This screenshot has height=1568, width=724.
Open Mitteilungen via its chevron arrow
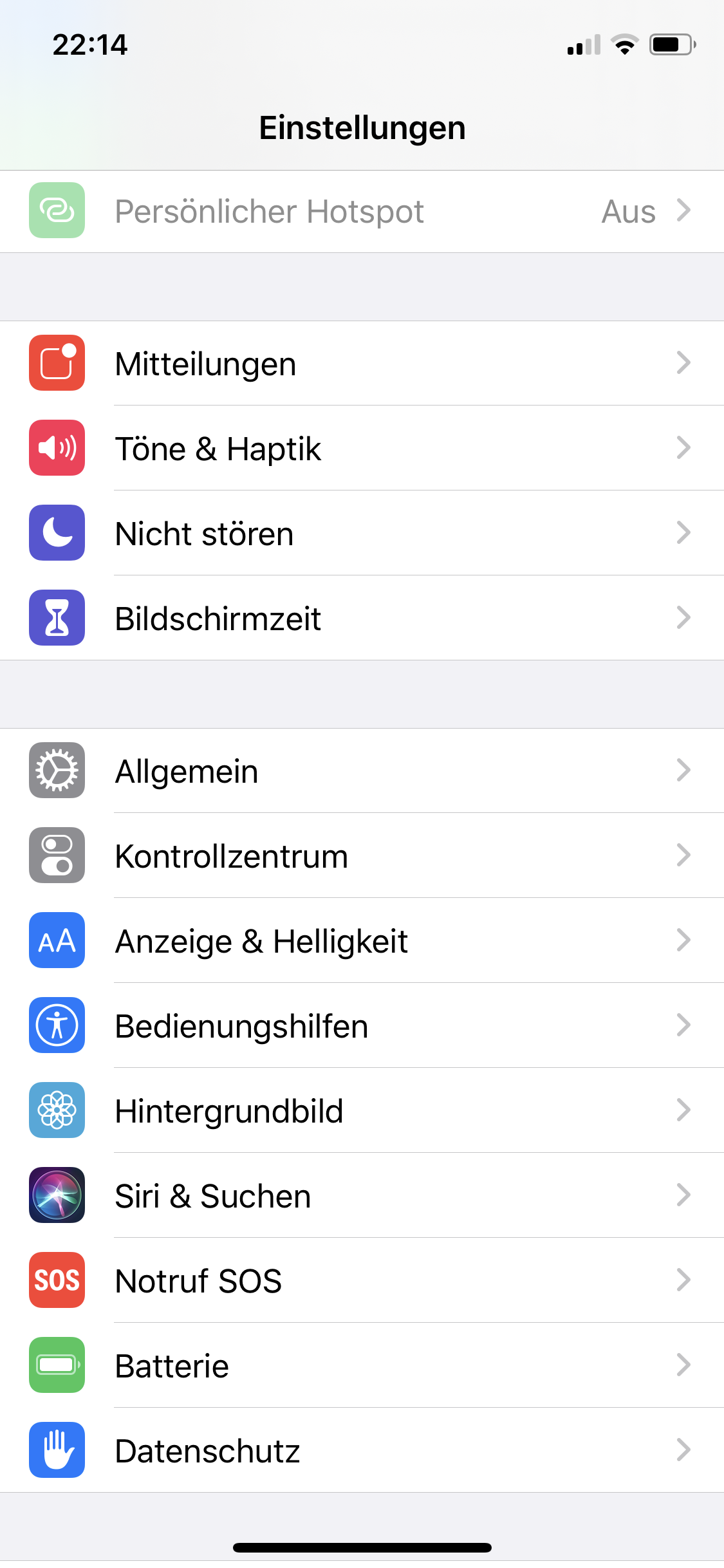click(x=684, y=363)
